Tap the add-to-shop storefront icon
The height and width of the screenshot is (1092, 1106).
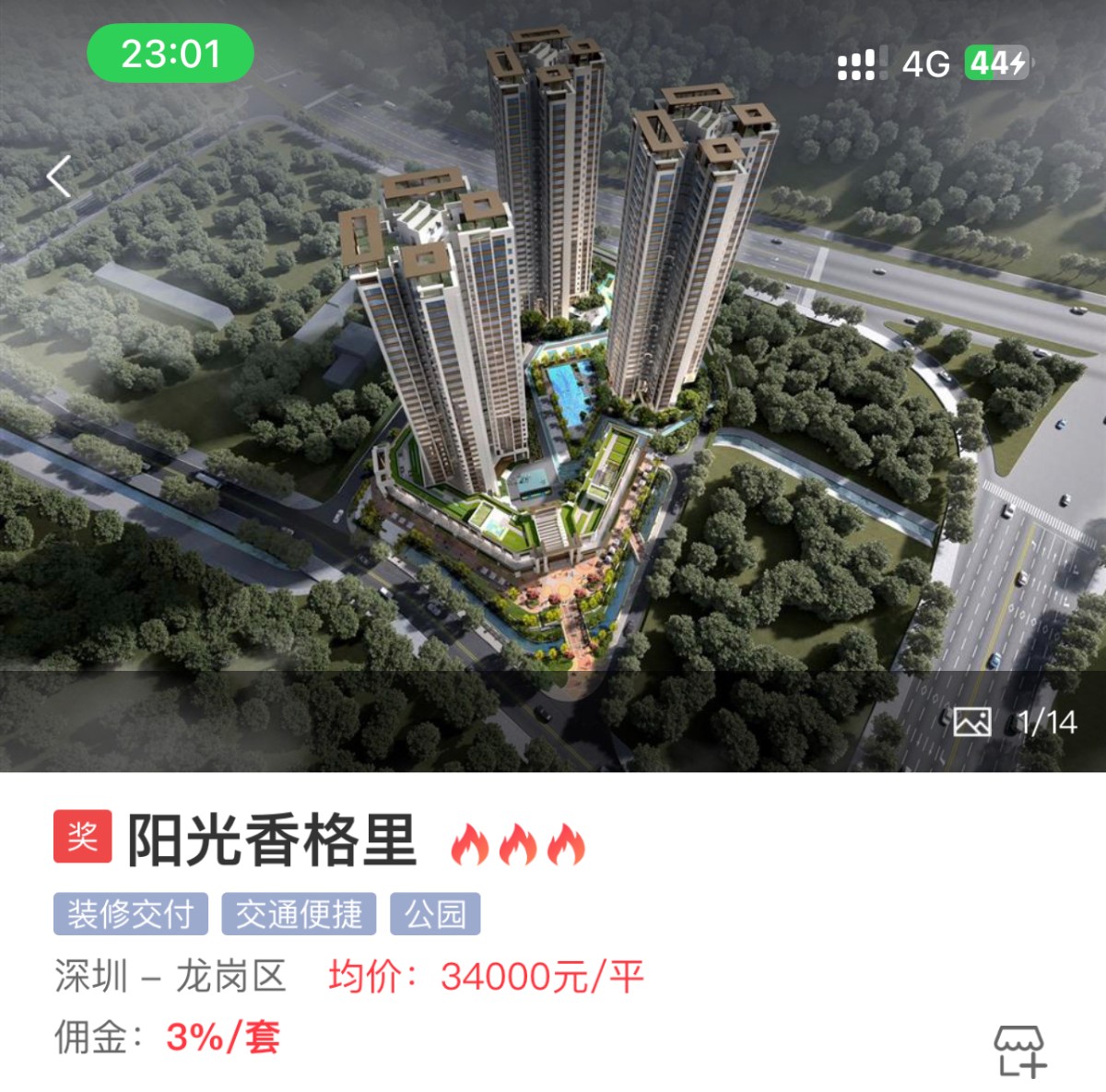coord(1019,1051)
